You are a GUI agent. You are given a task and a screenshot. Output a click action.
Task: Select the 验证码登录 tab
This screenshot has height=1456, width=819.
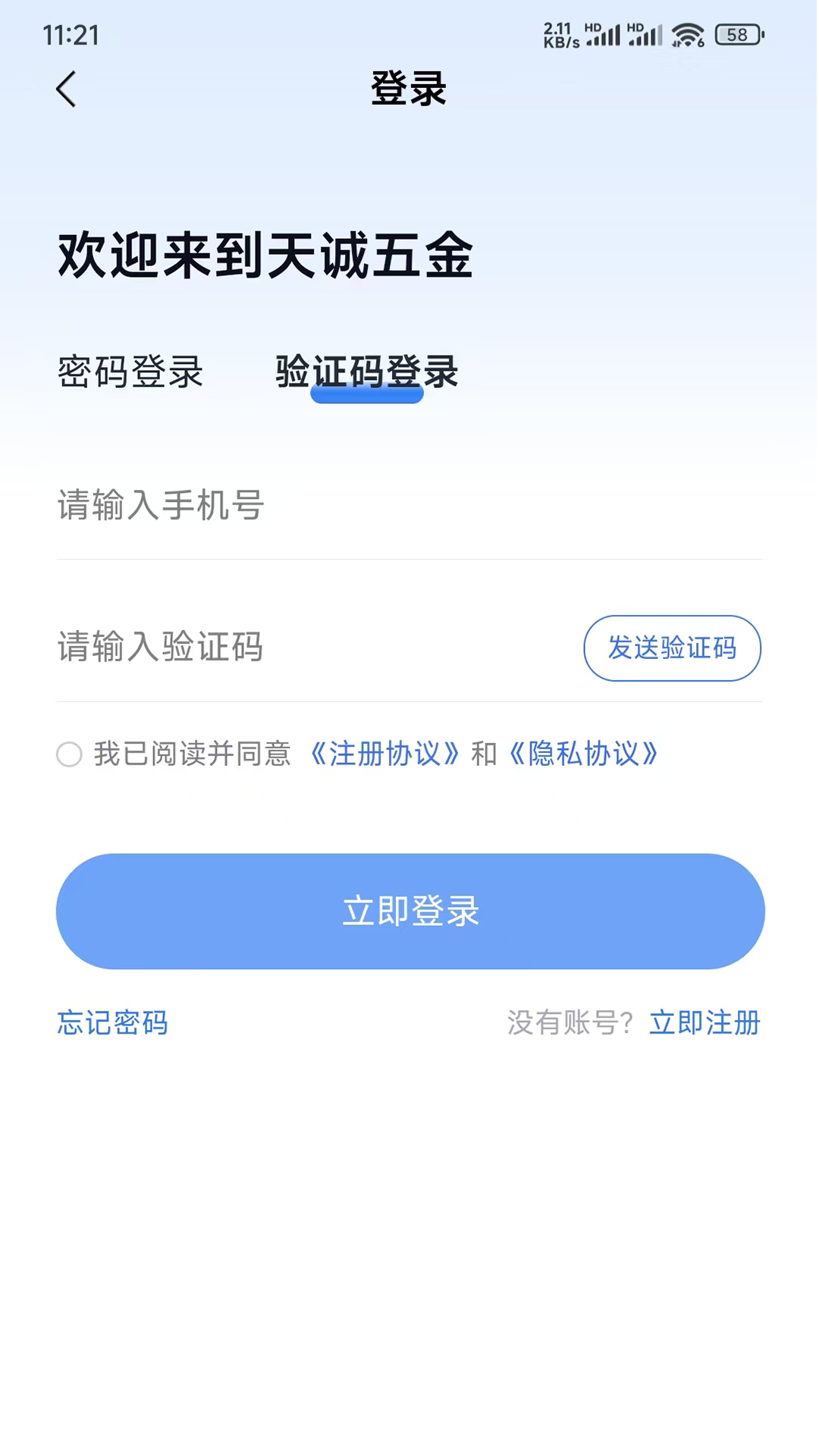(x=367, y=372)
